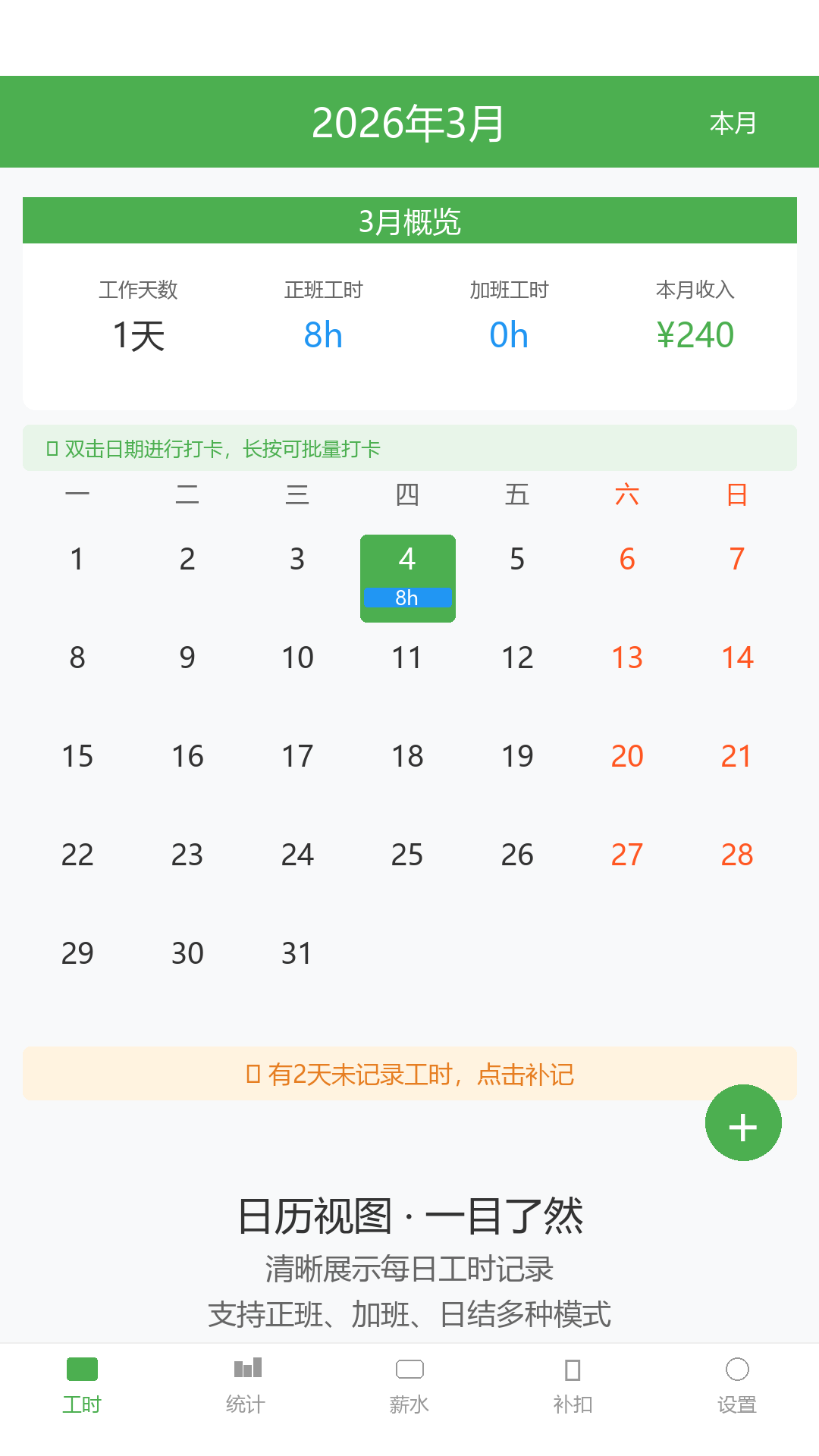Select Sunday the 28th
The height and width of the screenshot is (1456, 819).
[x=737, y=855]
